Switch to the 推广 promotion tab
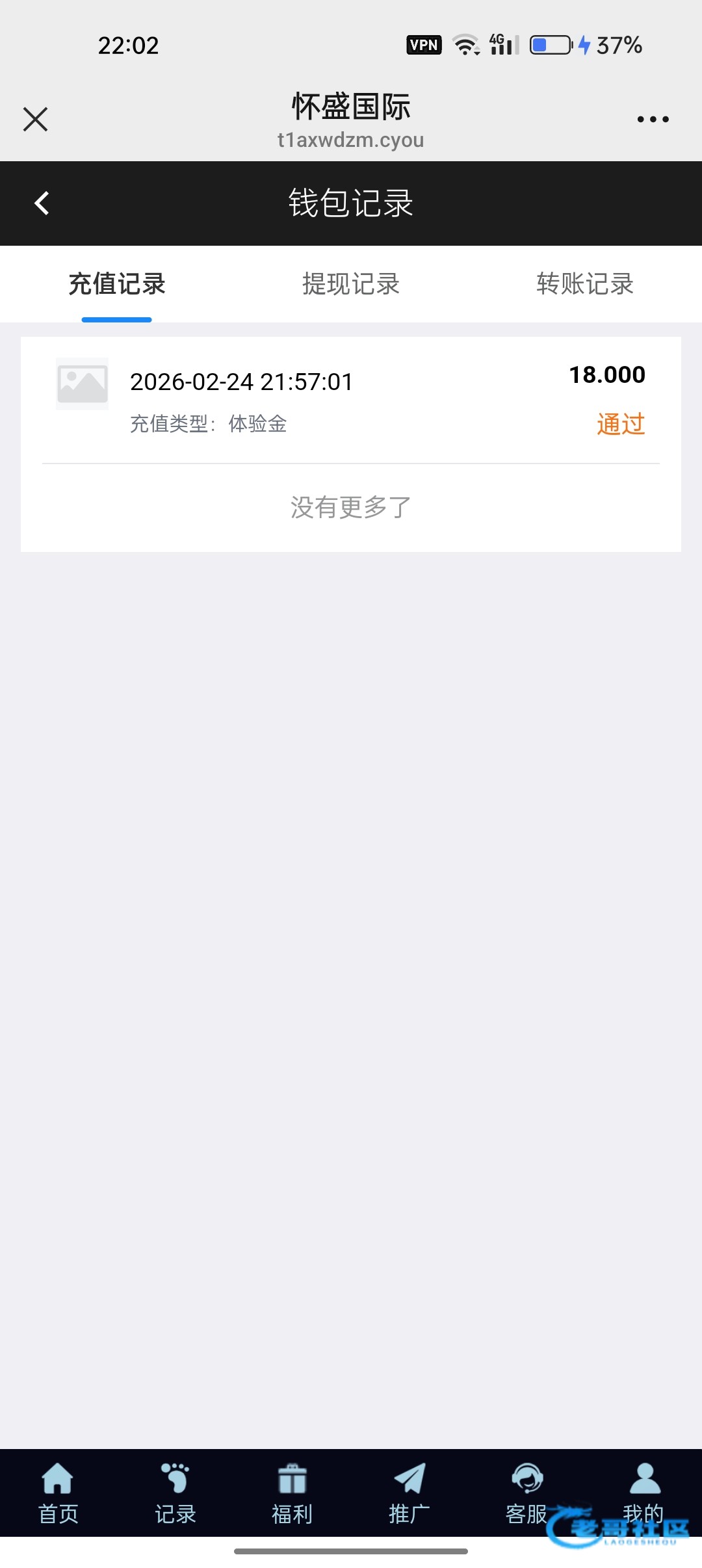Viewport: 702px width, 1568px height. (409, 1493)
